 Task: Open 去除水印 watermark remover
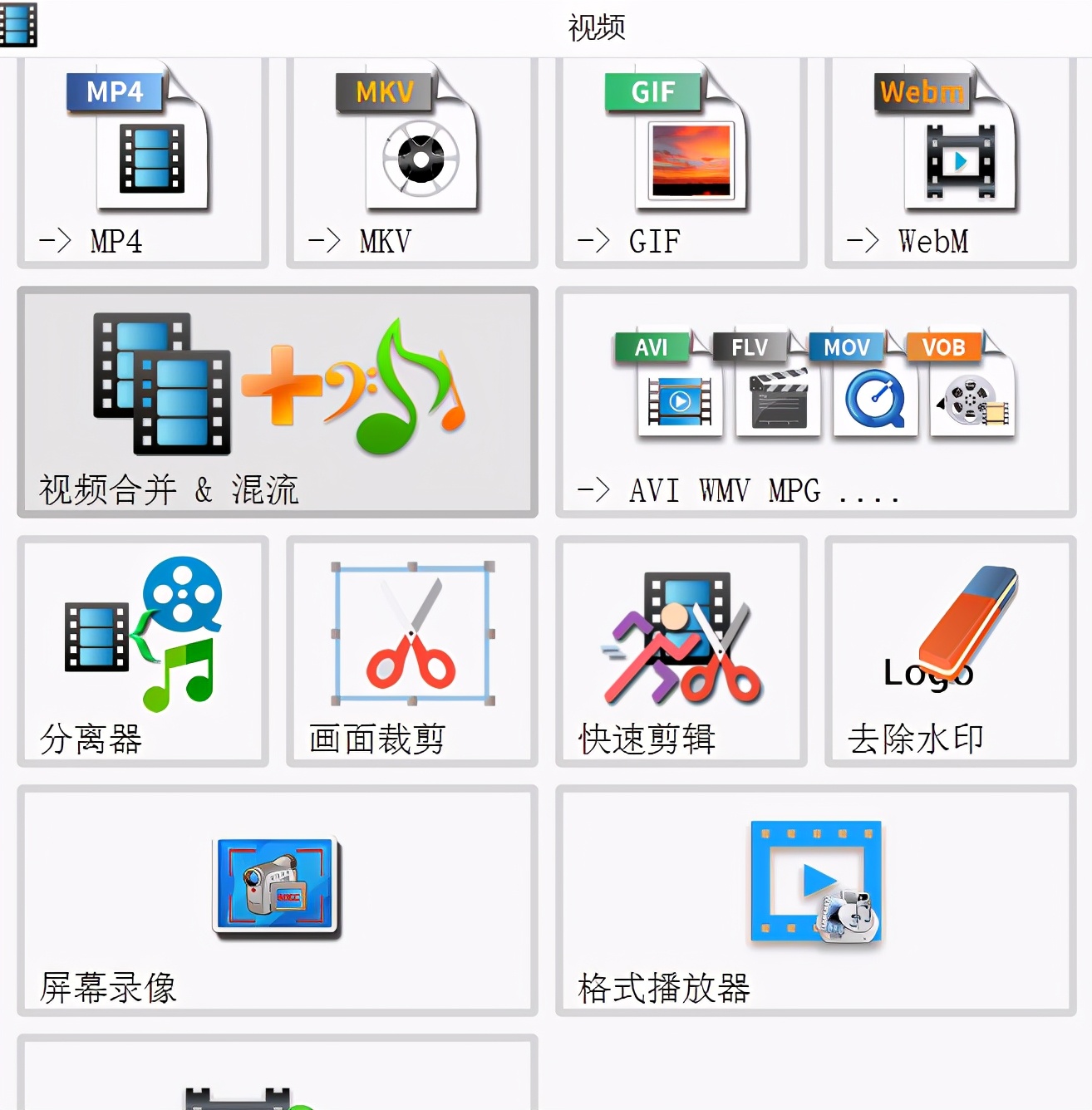950,651
